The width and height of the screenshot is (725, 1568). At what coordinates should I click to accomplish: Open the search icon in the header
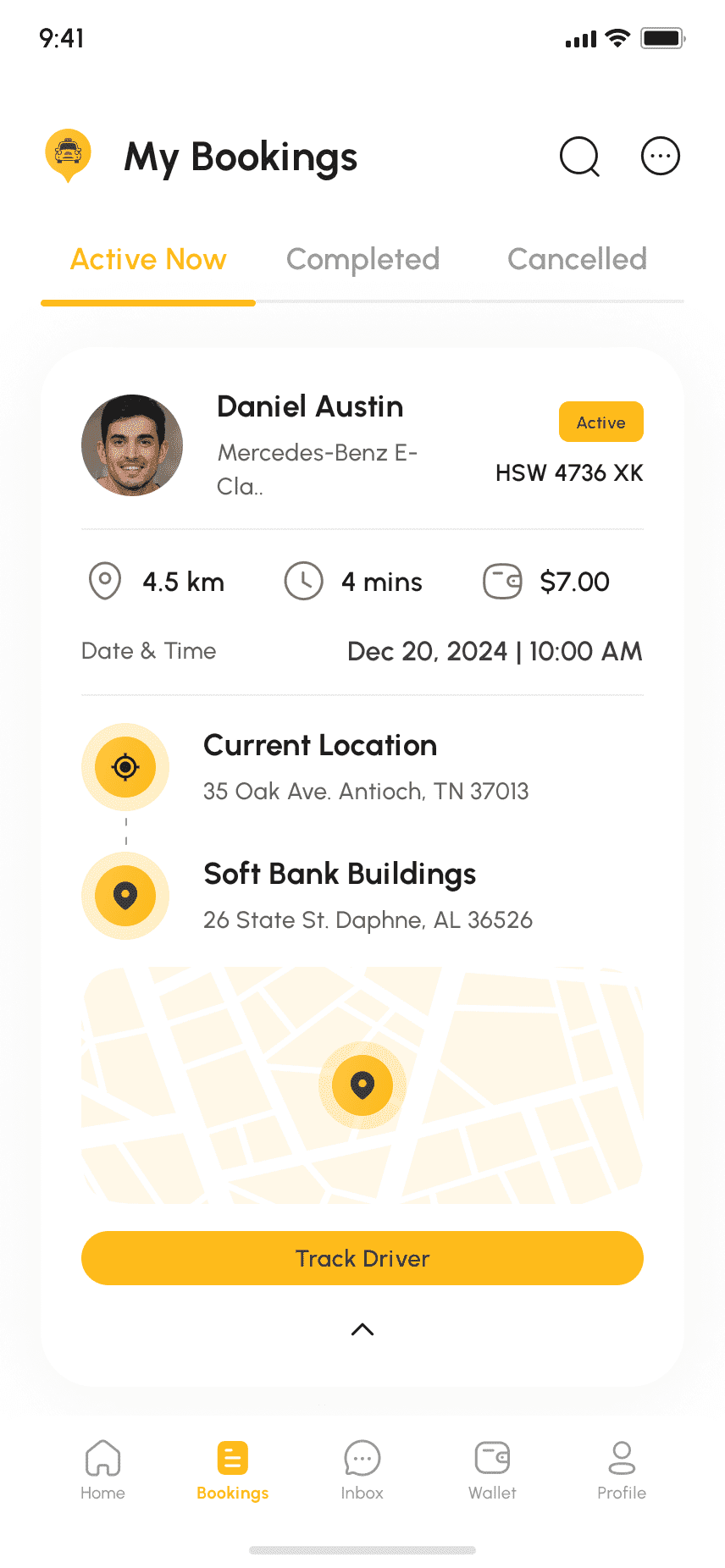579,157
